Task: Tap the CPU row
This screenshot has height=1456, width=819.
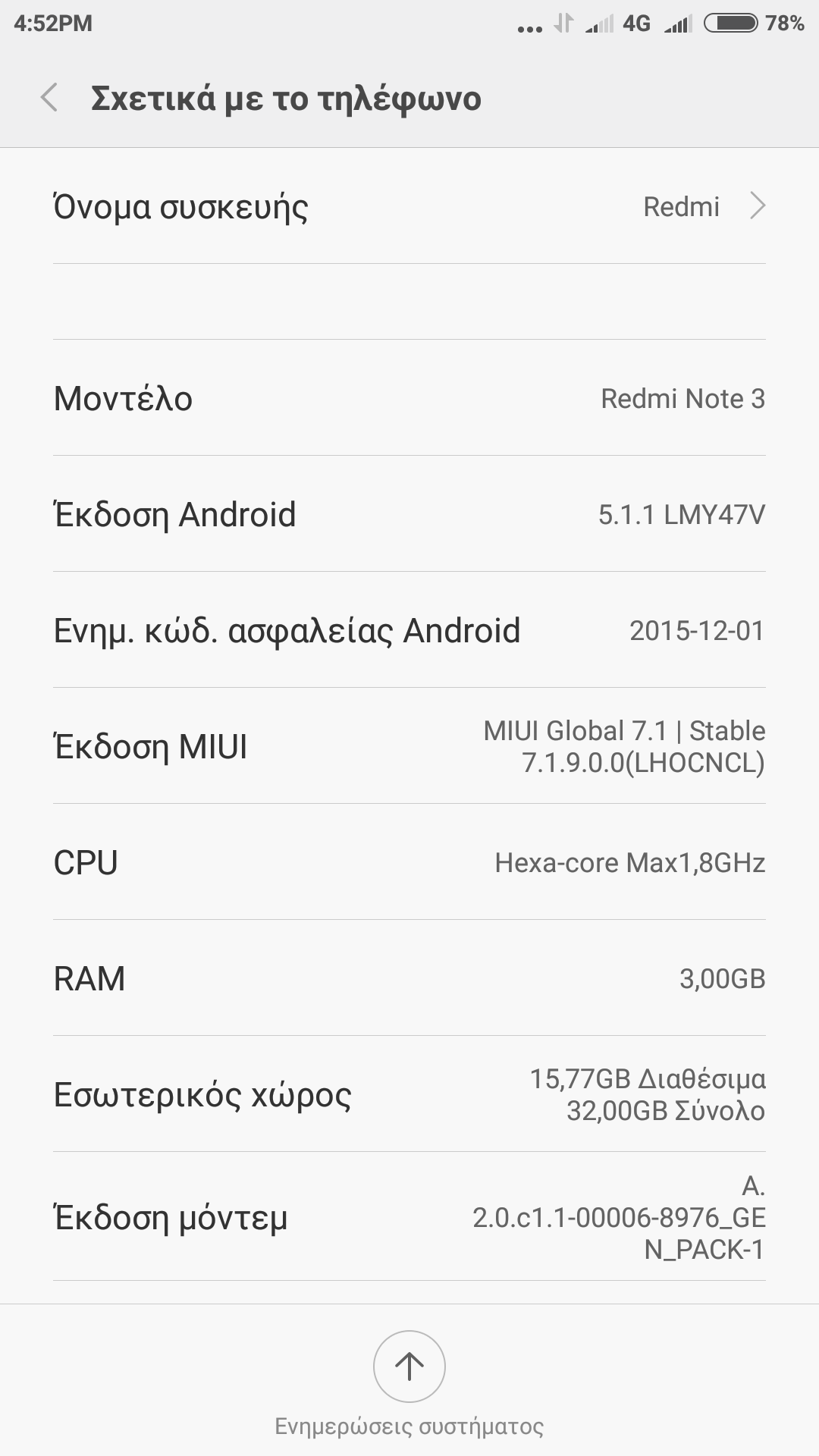Action: coord(409,862)
